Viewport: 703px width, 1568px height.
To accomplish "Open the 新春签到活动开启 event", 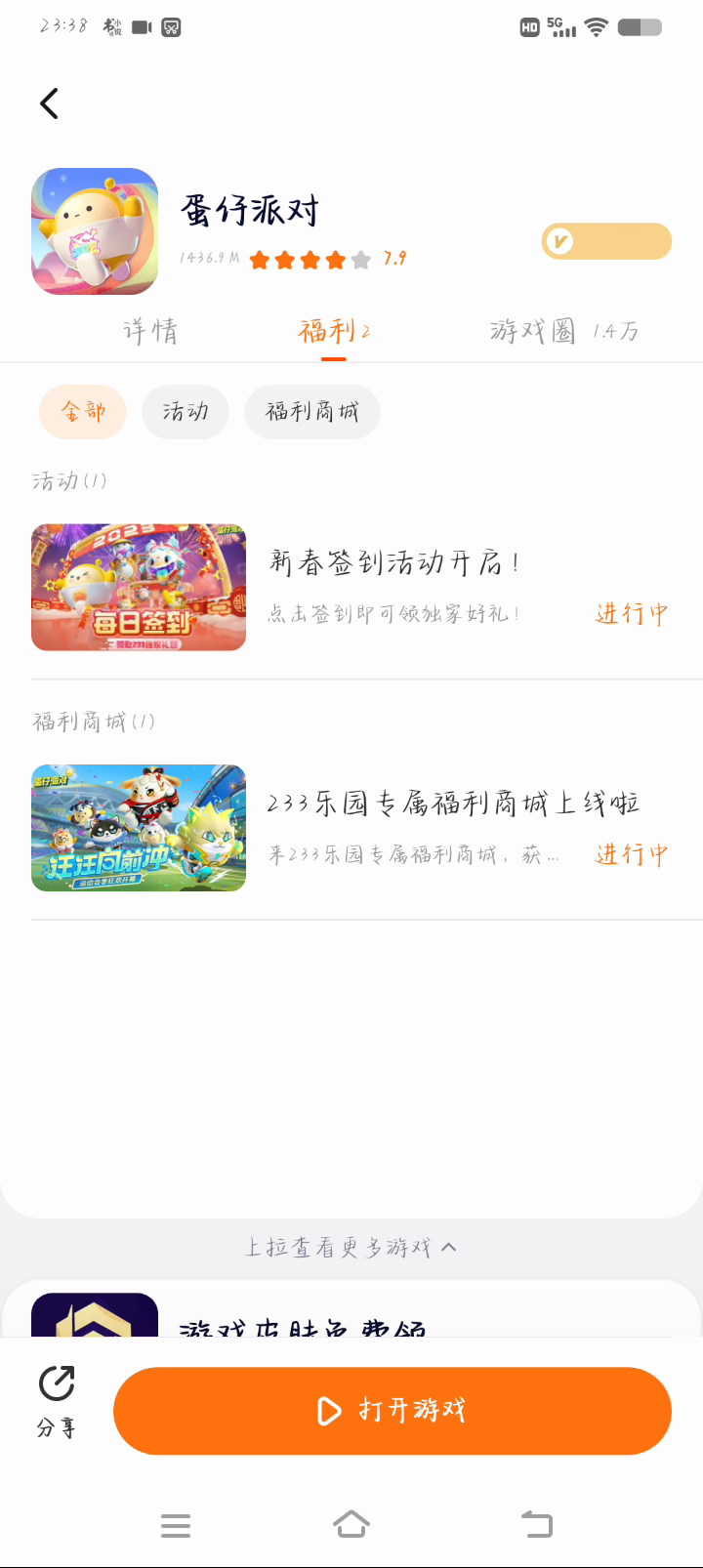I will (x=393, y=562).
